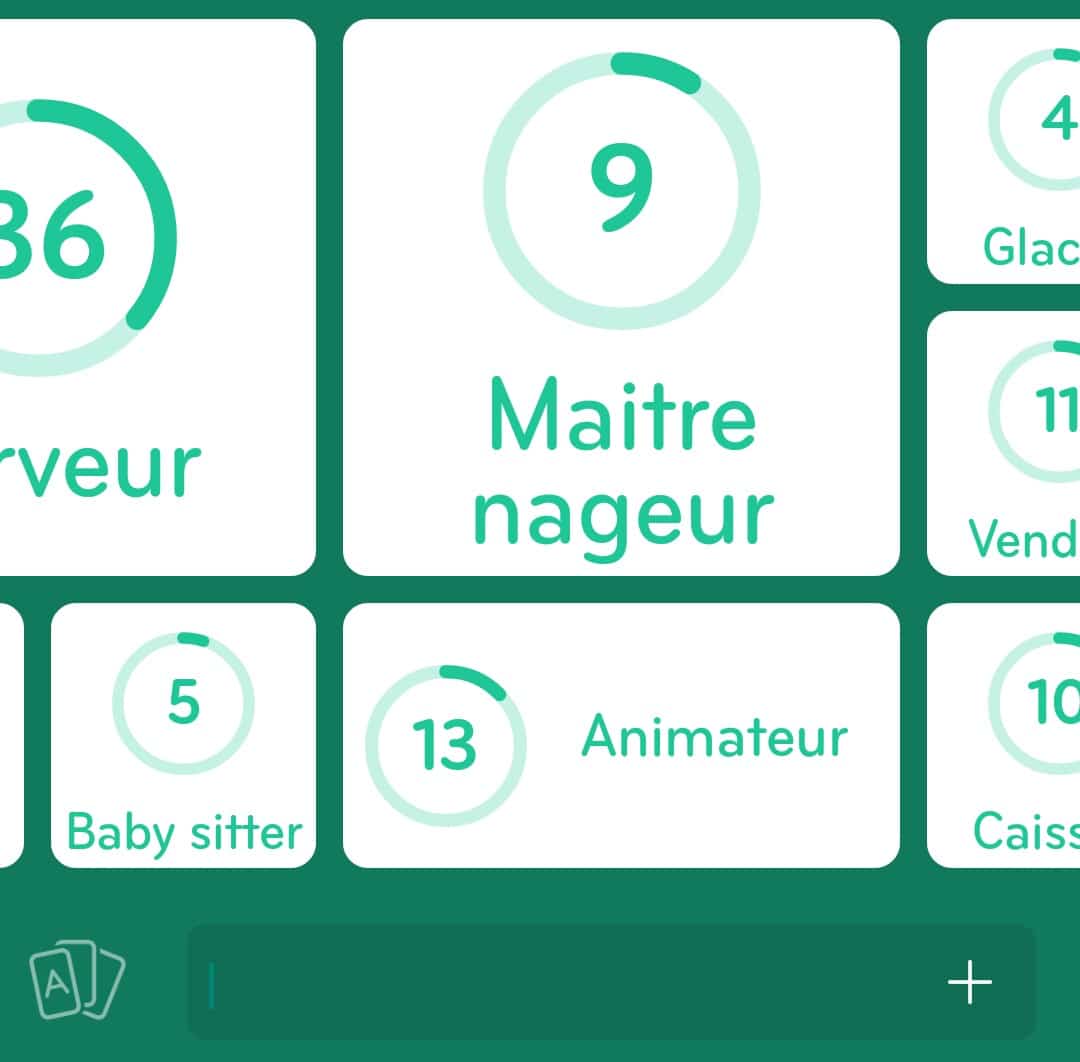Tap the plus button to submit
Viewport: 1080px width, 1062px height.
969,984
